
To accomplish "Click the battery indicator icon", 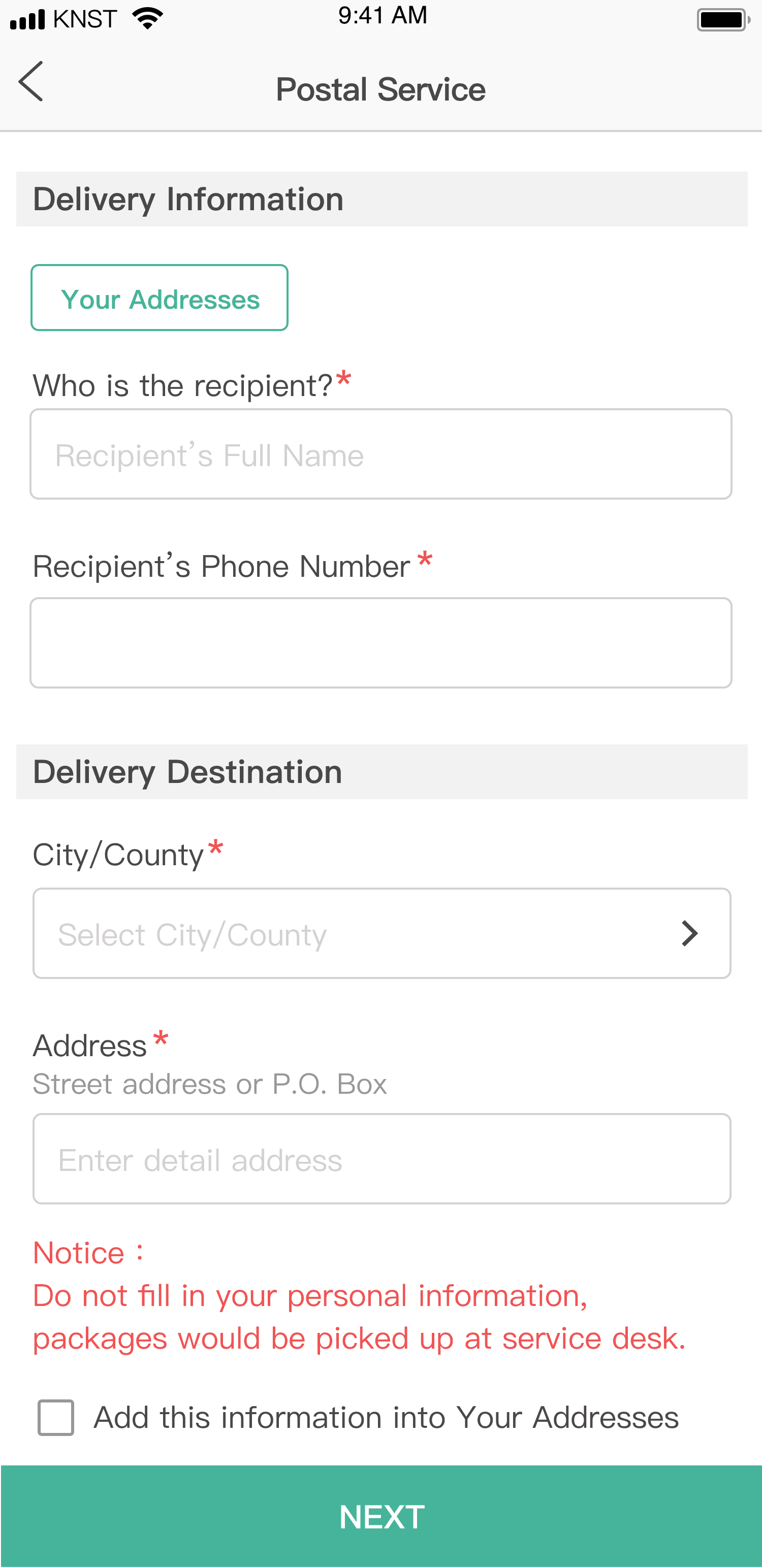I will (x=722, y=19).
